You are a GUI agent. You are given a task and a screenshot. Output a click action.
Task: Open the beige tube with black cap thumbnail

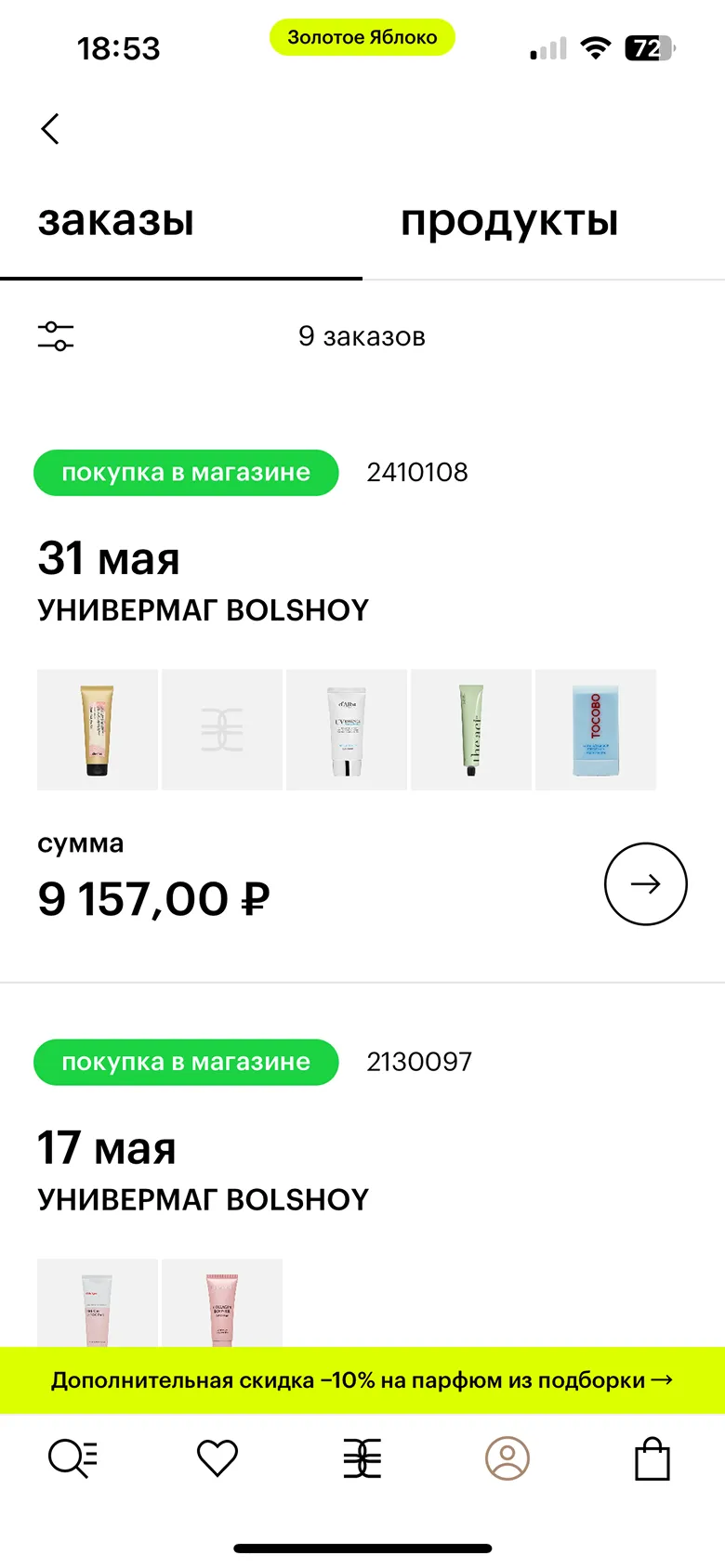[98, 730]
